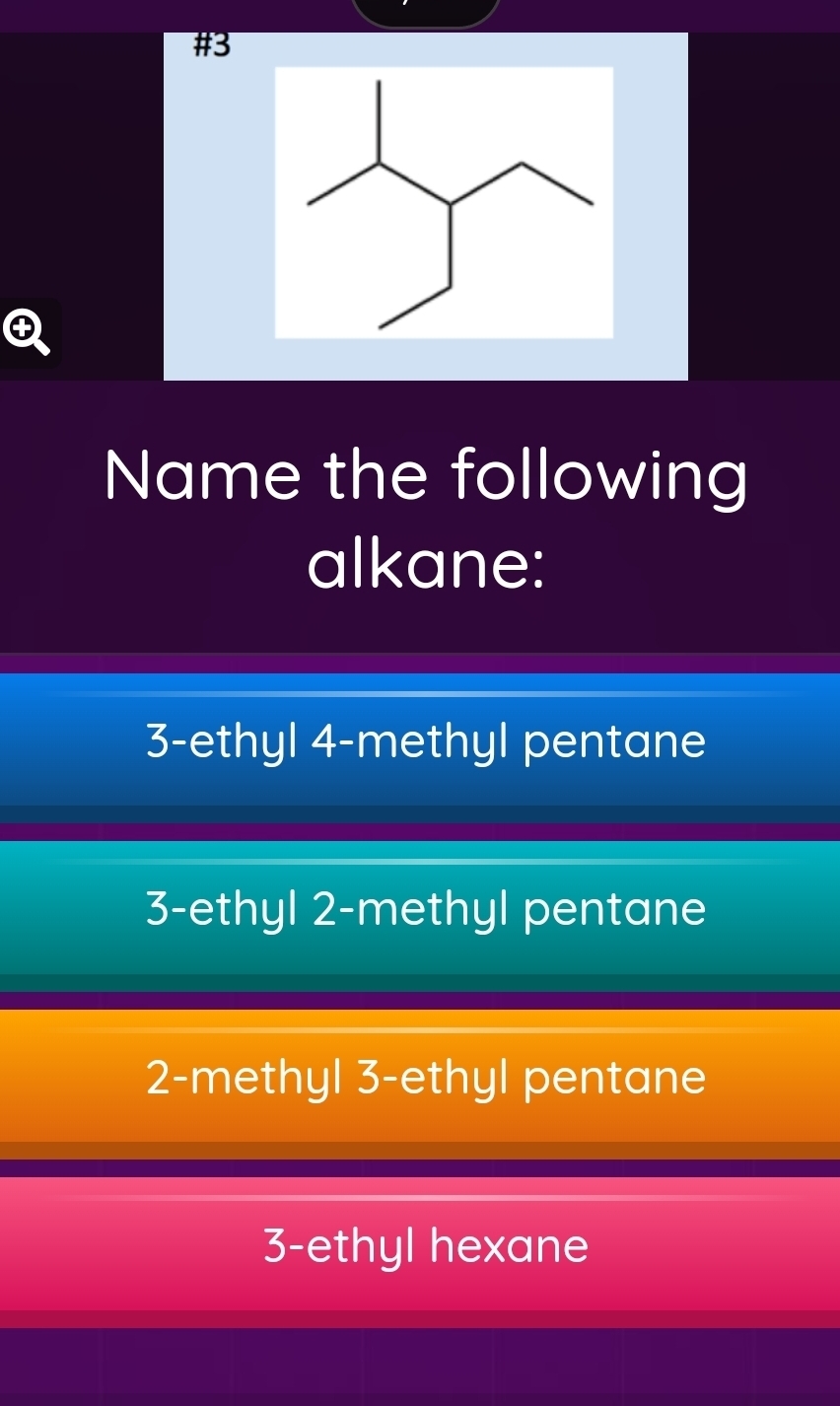The height and width of the screenshot is (1406, 840).
Task: Open the alkane structure picture
Action: point(443,203)
